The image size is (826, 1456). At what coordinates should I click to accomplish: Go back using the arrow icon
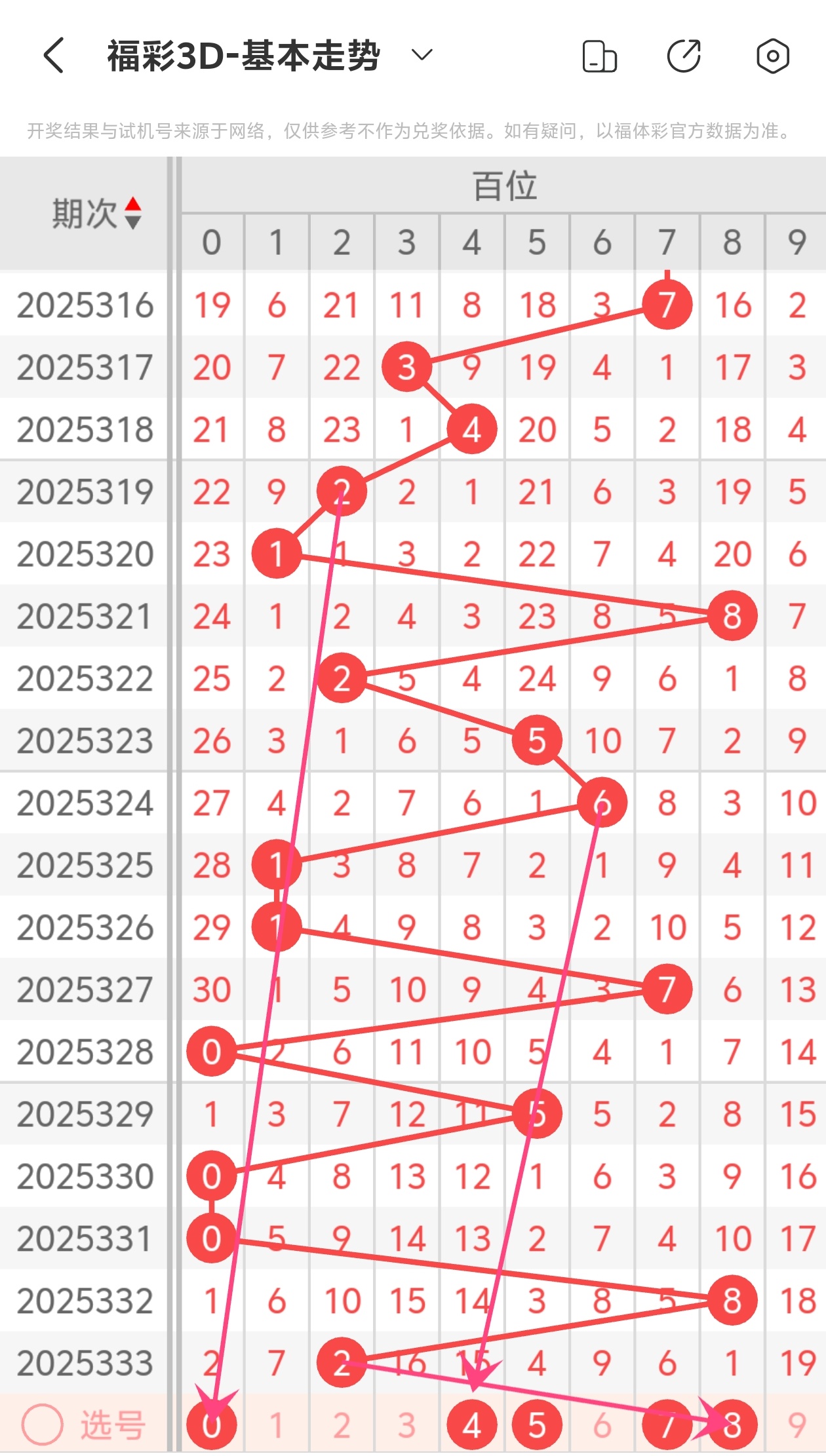tap(54, 55)
